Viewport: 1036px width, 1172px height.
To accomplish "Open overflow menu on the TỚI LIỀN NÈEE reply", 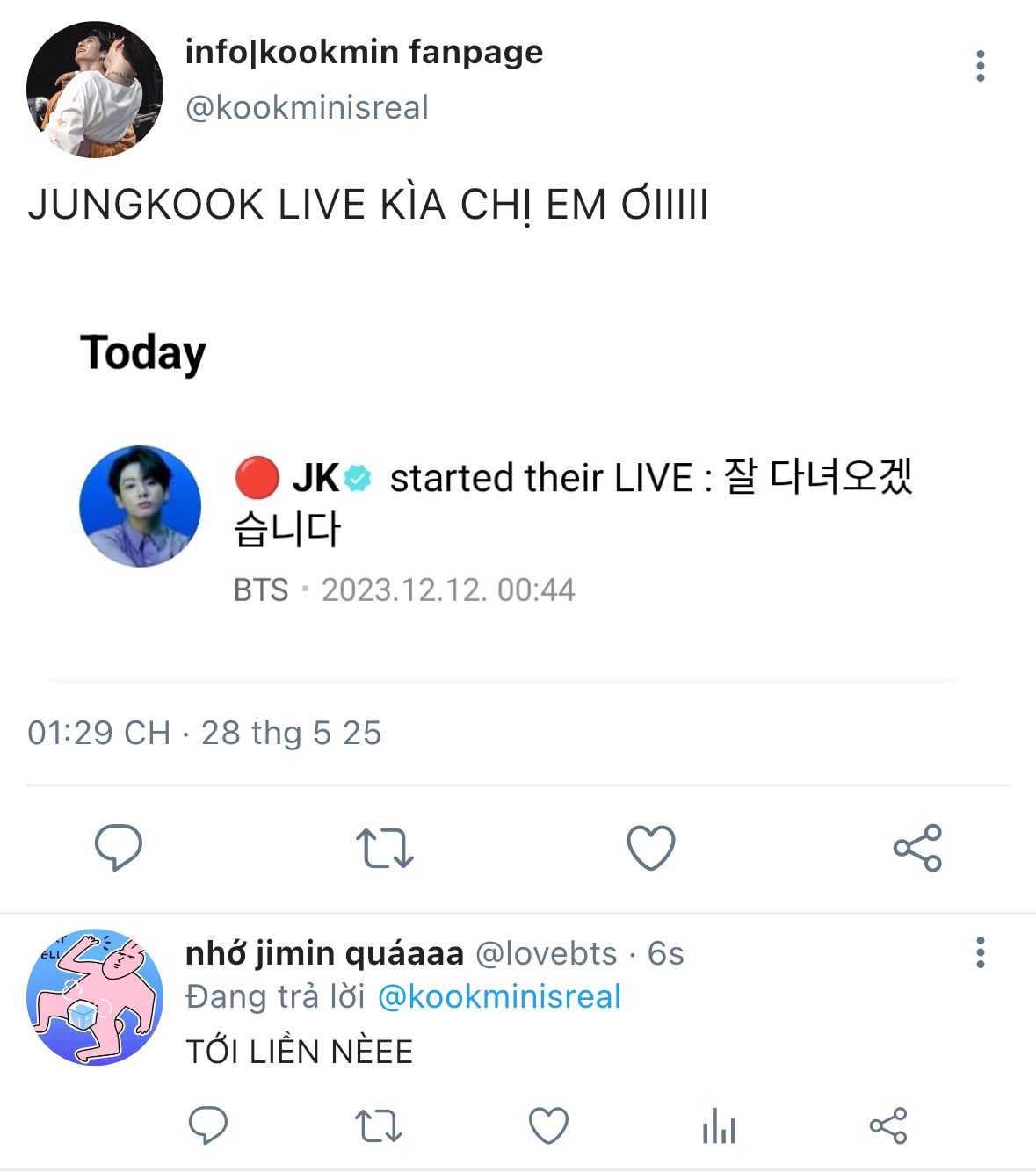I will (980, 952).
